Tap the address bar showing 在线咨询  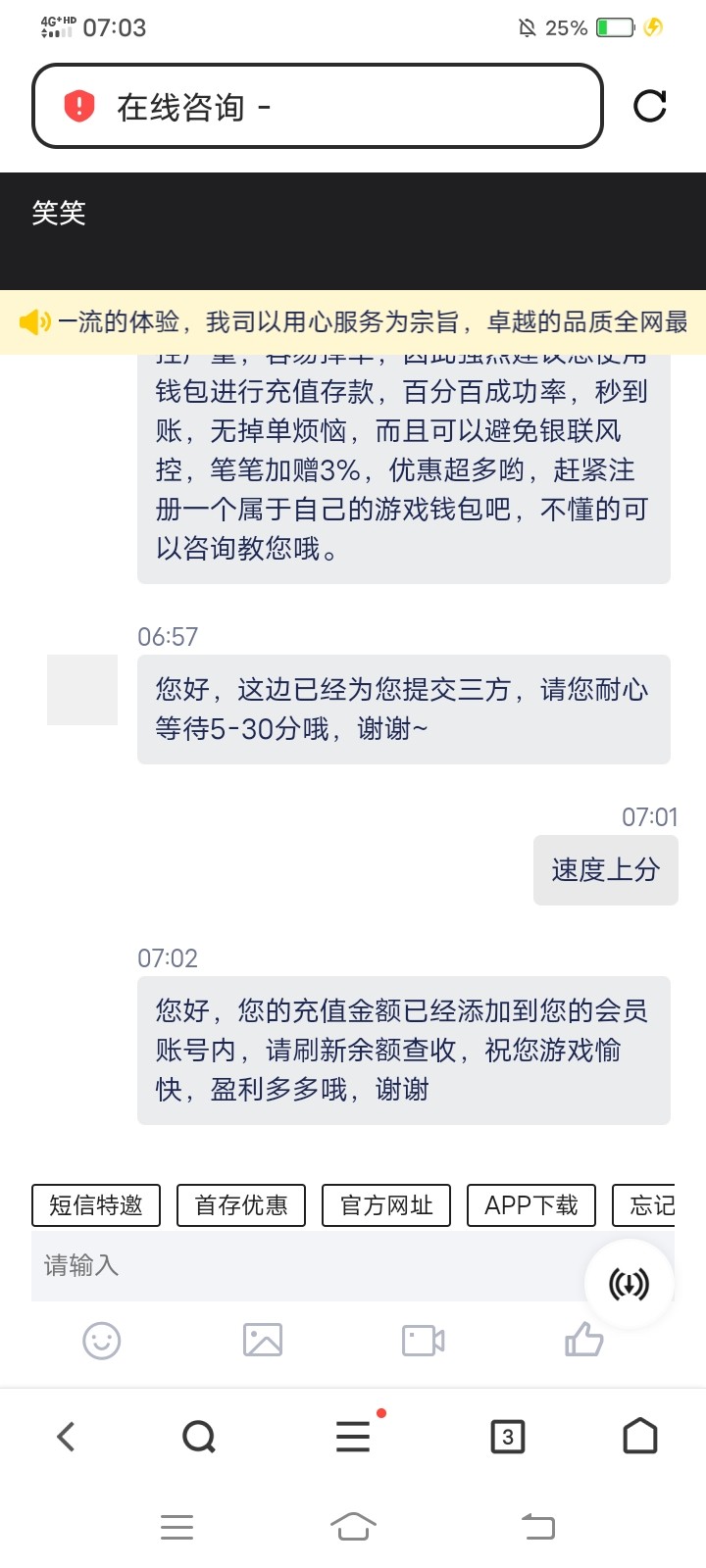click(318, 106)
